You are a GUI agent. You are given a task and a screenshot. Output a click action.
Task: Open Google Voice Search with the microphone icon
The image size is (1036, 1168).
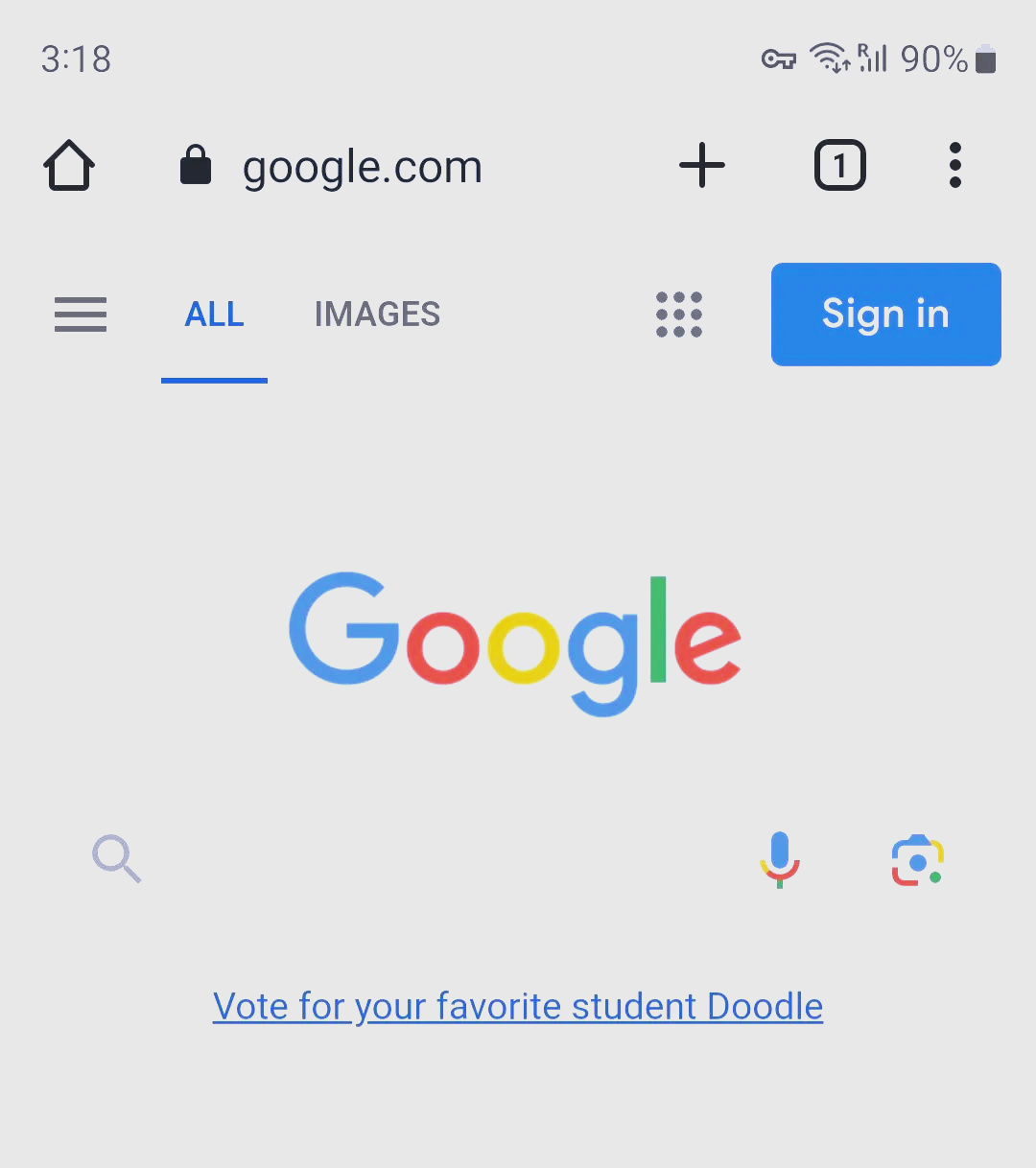[x=780, y=859]
